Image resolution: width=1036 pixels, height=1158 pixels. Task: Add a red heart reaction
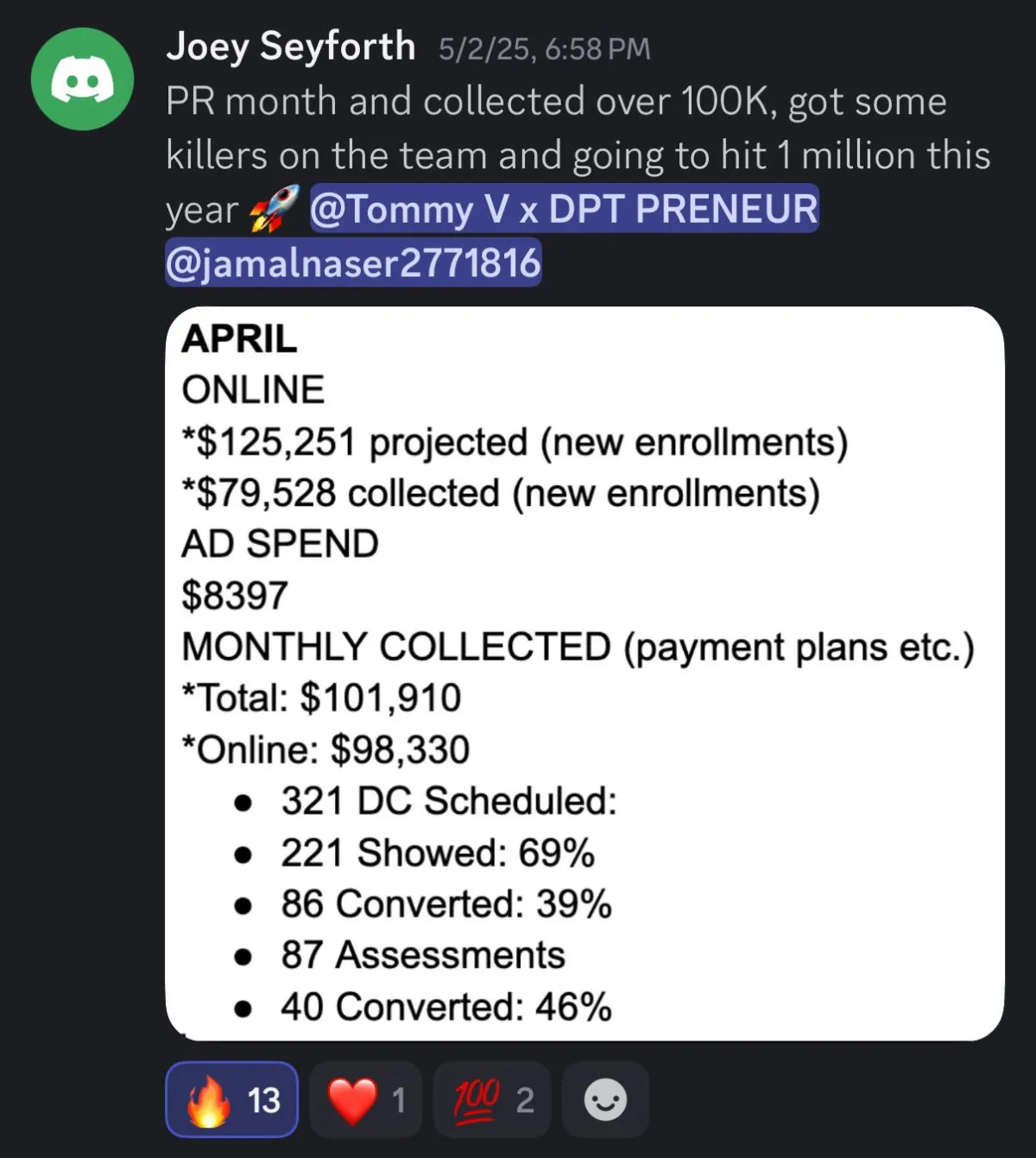coord(366,1100)
